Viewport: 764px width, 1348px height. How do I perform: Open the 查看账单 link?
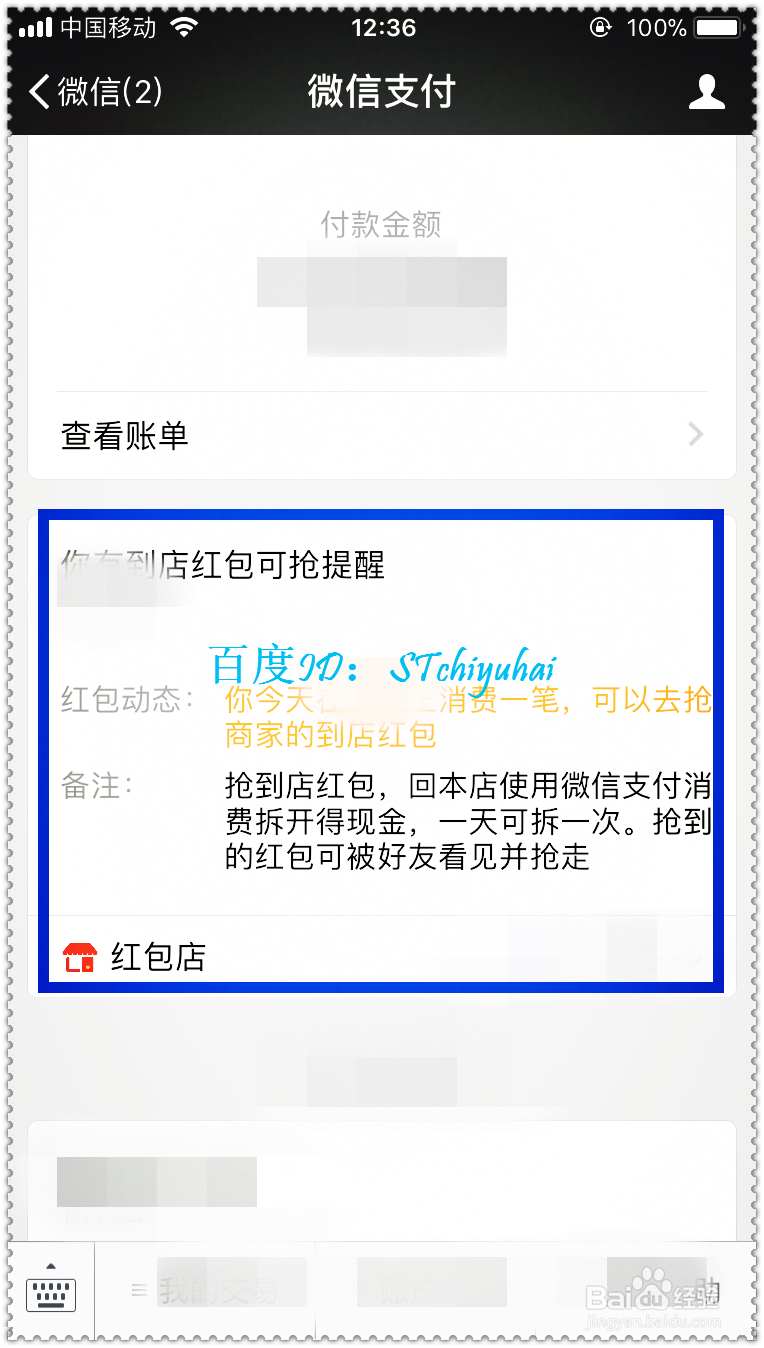126,434
